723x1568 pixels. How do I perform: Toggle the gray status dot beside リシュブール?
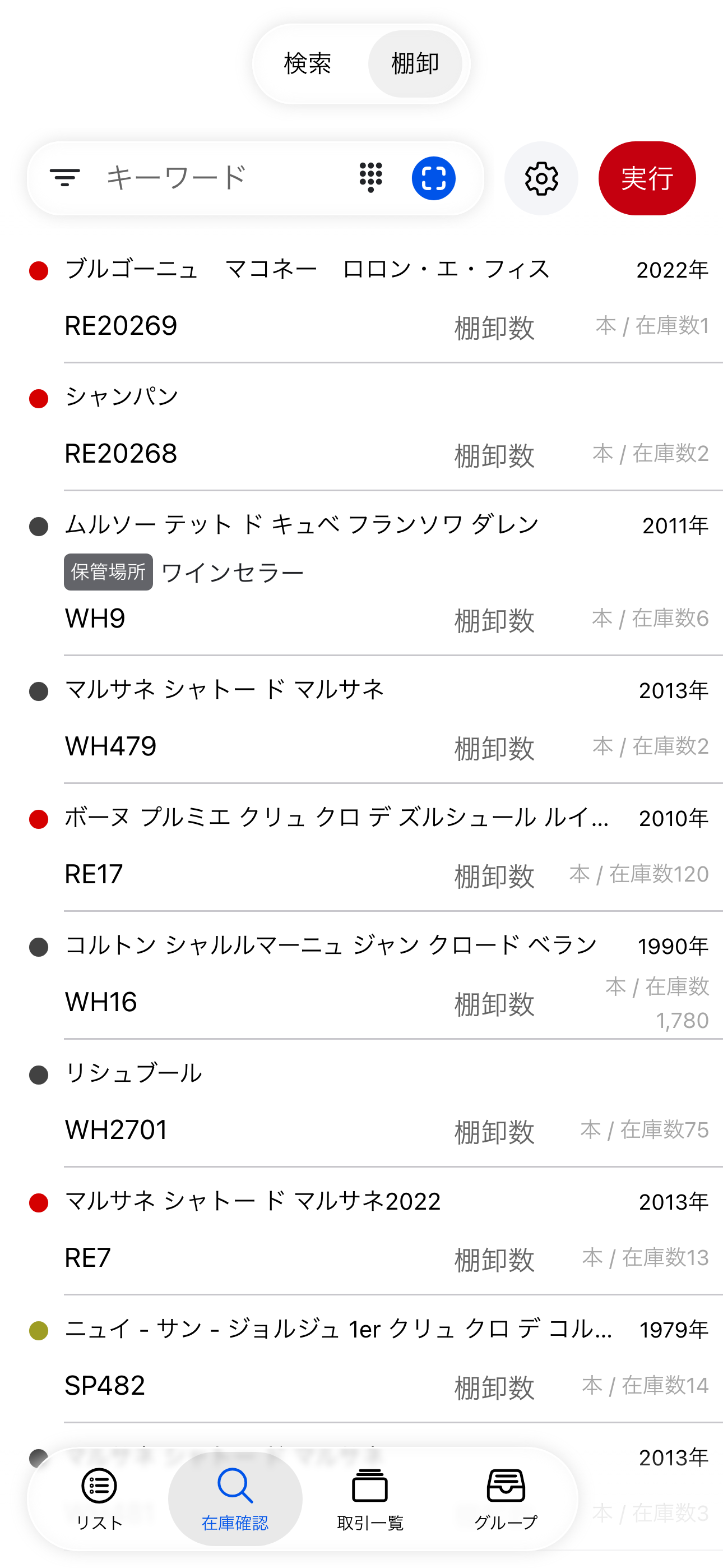pyautogui.click(x=38, y=1072)
